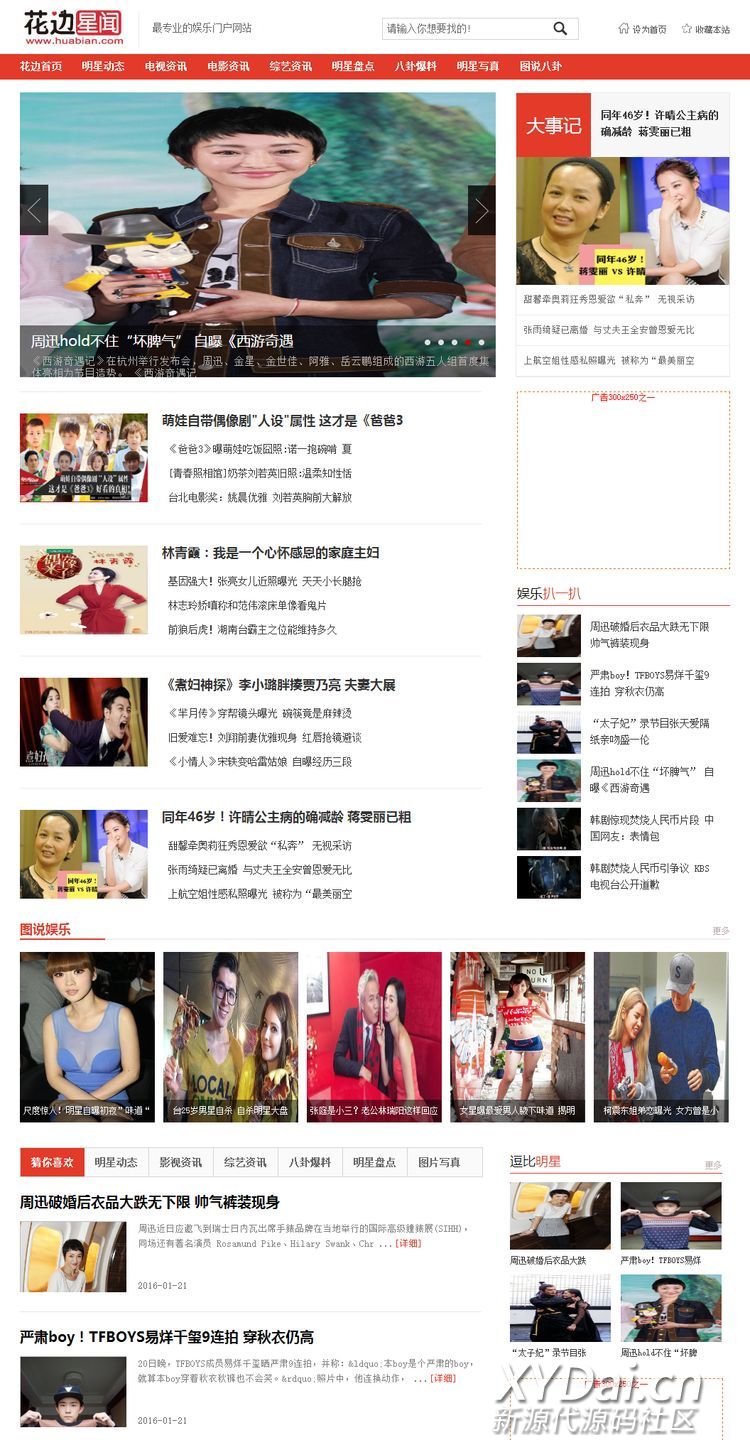This screenshot has width=750, height=1440.
Task: Tap the magnifier search icon
Action: pos(560,29)
